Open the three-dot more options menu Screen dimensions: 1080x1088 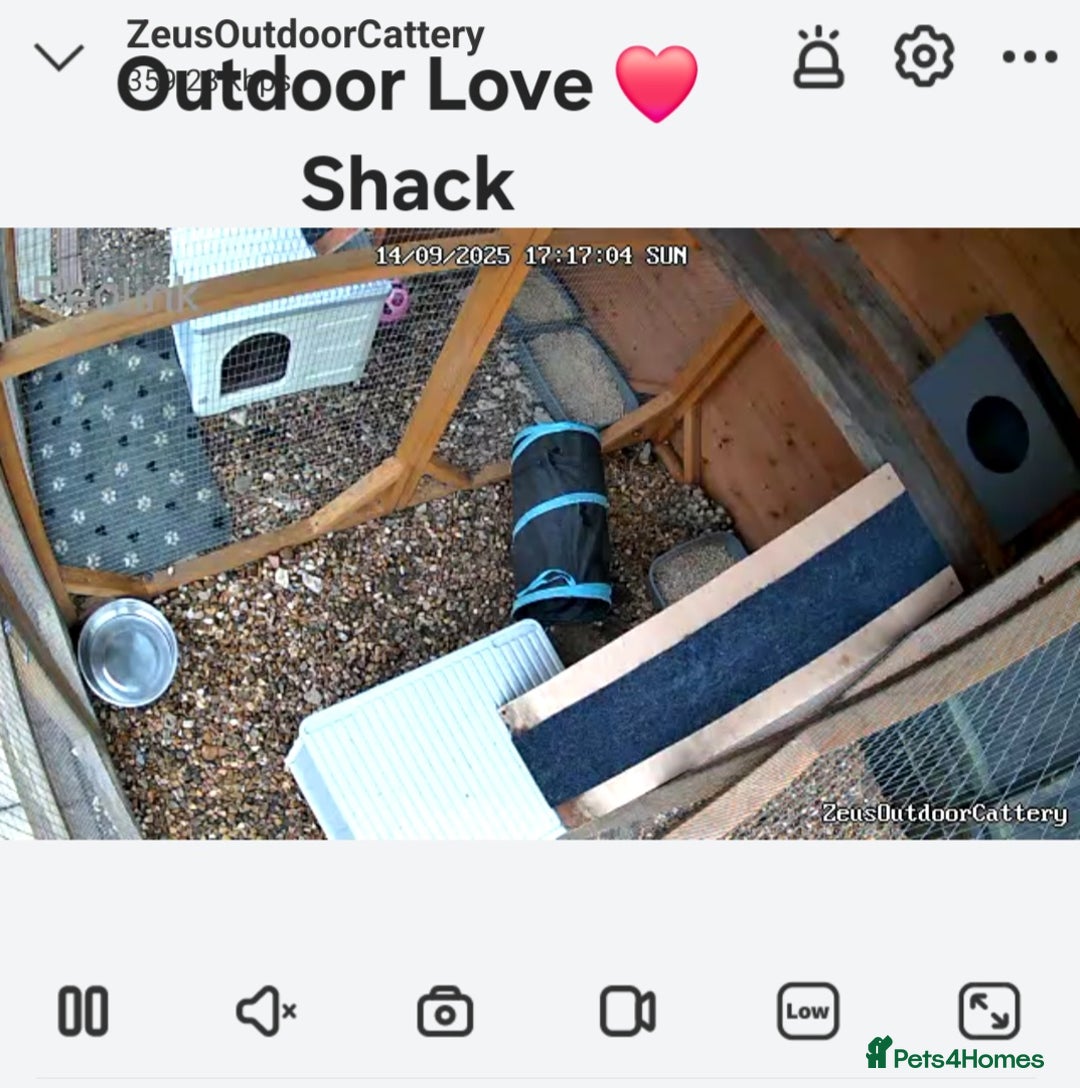1030,57
